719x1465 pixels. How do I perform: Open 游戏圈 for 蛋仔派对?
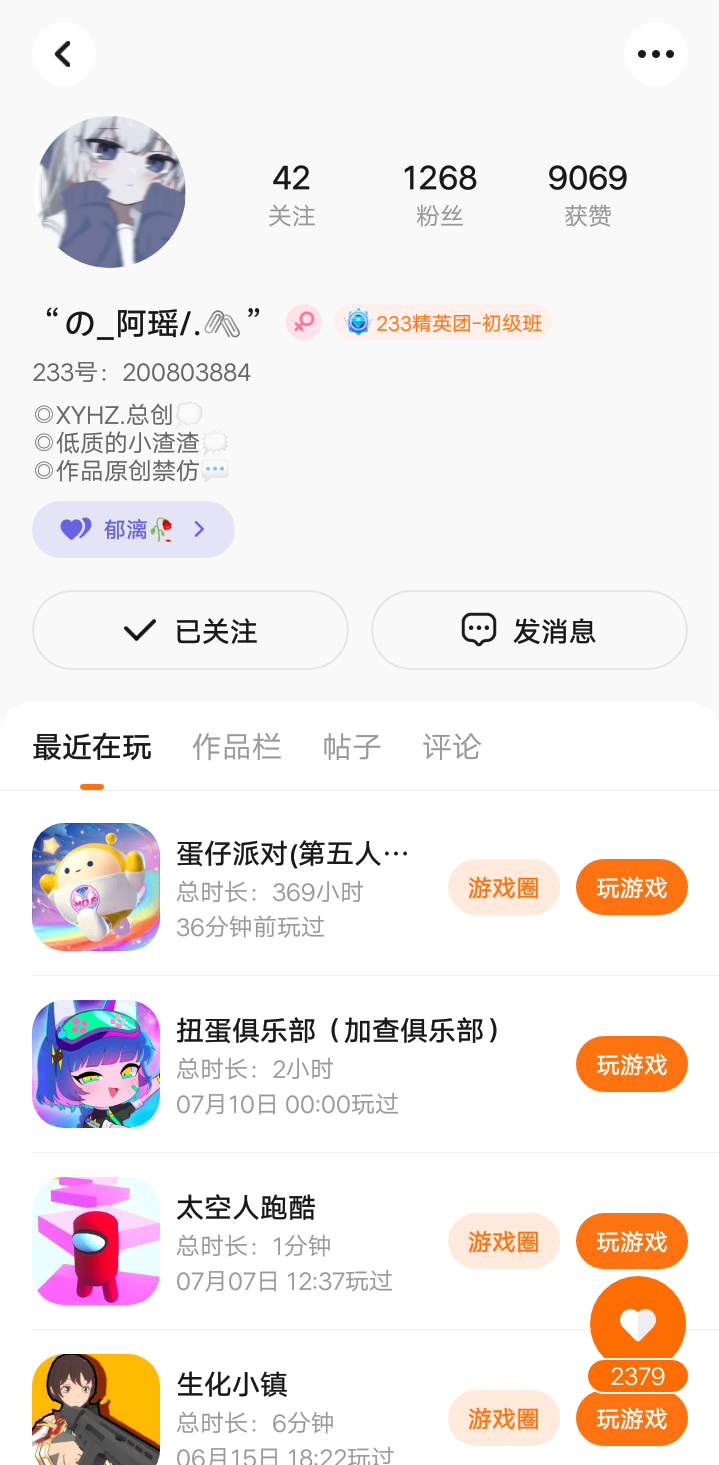[x=503, y=887]
